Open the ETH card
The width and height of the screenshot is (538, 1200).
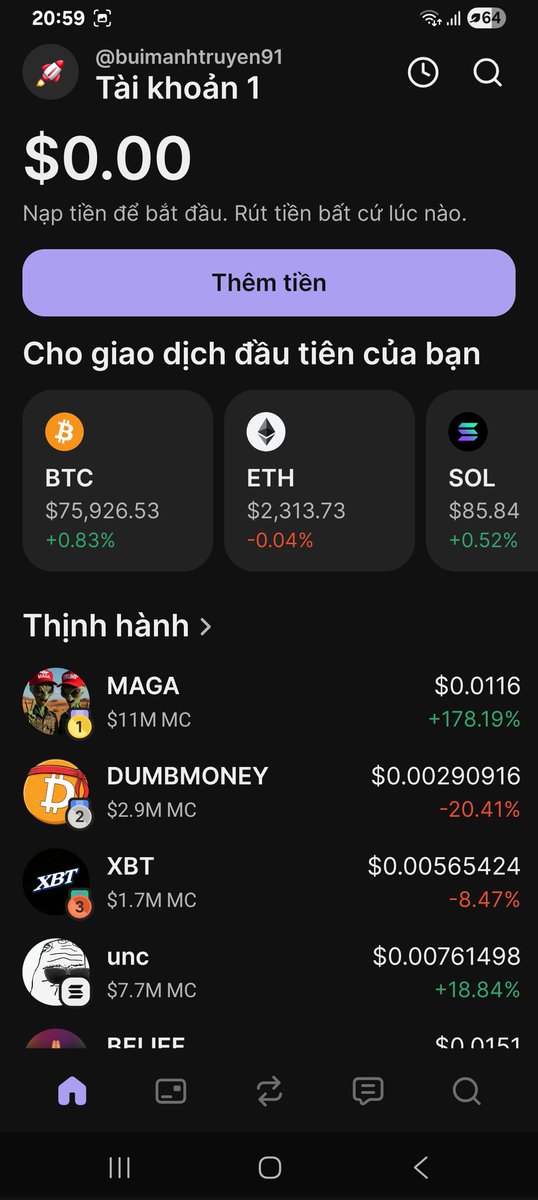[x=320, y=480]
